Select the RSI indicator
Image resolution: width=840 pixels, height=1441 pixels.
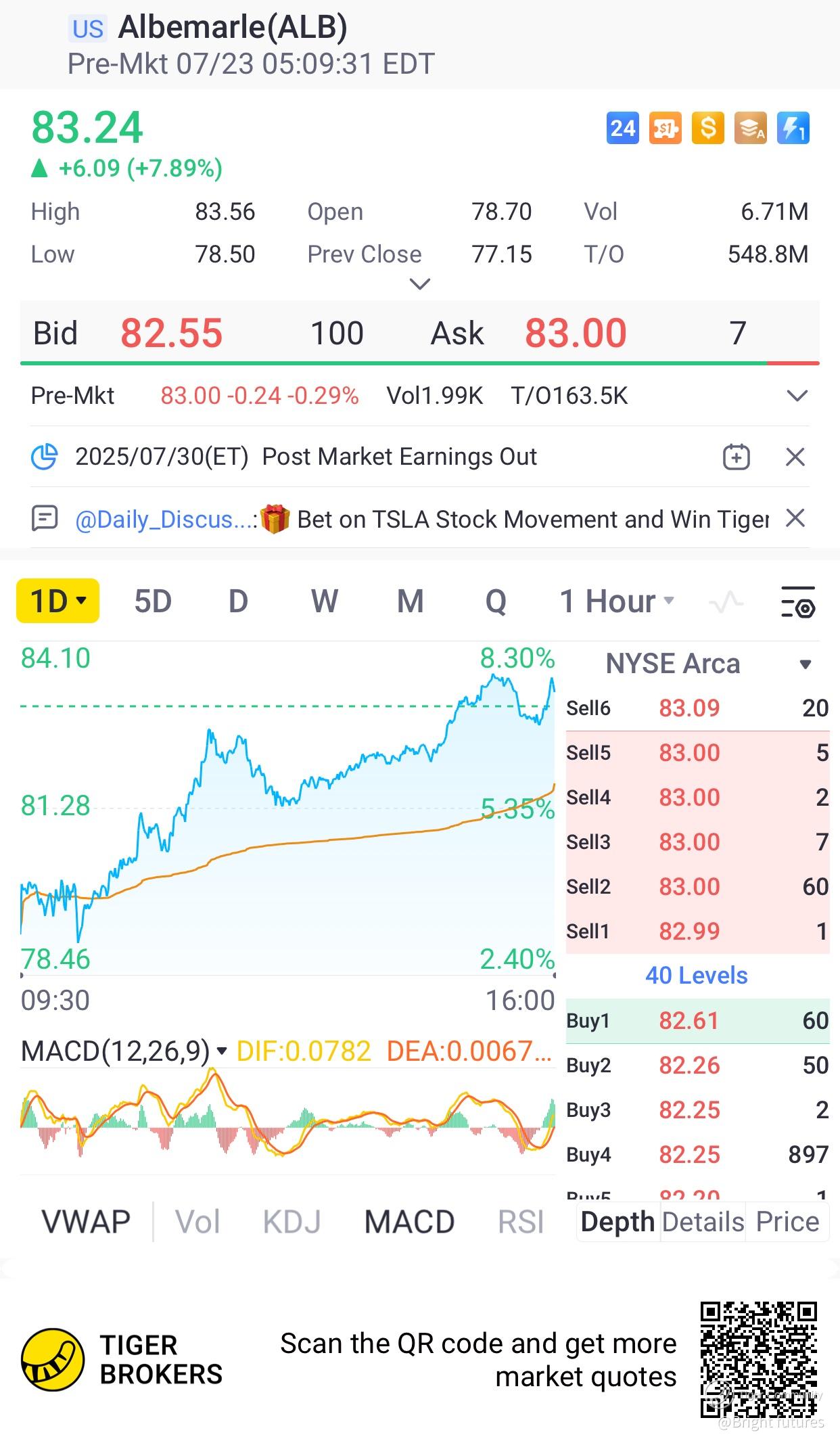click(x=520, y=1222)
